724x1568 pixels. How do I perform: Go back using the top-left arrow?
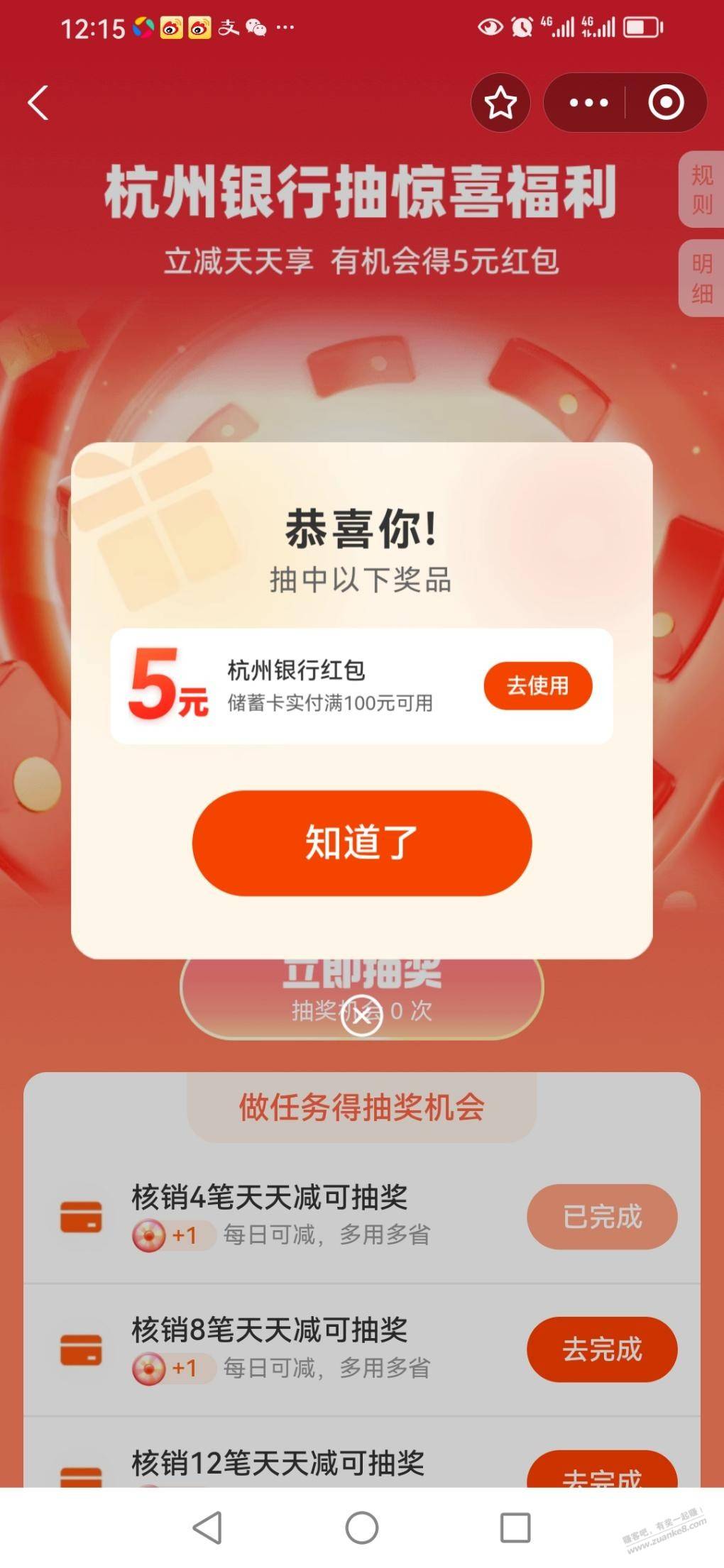tap(38, 103)
